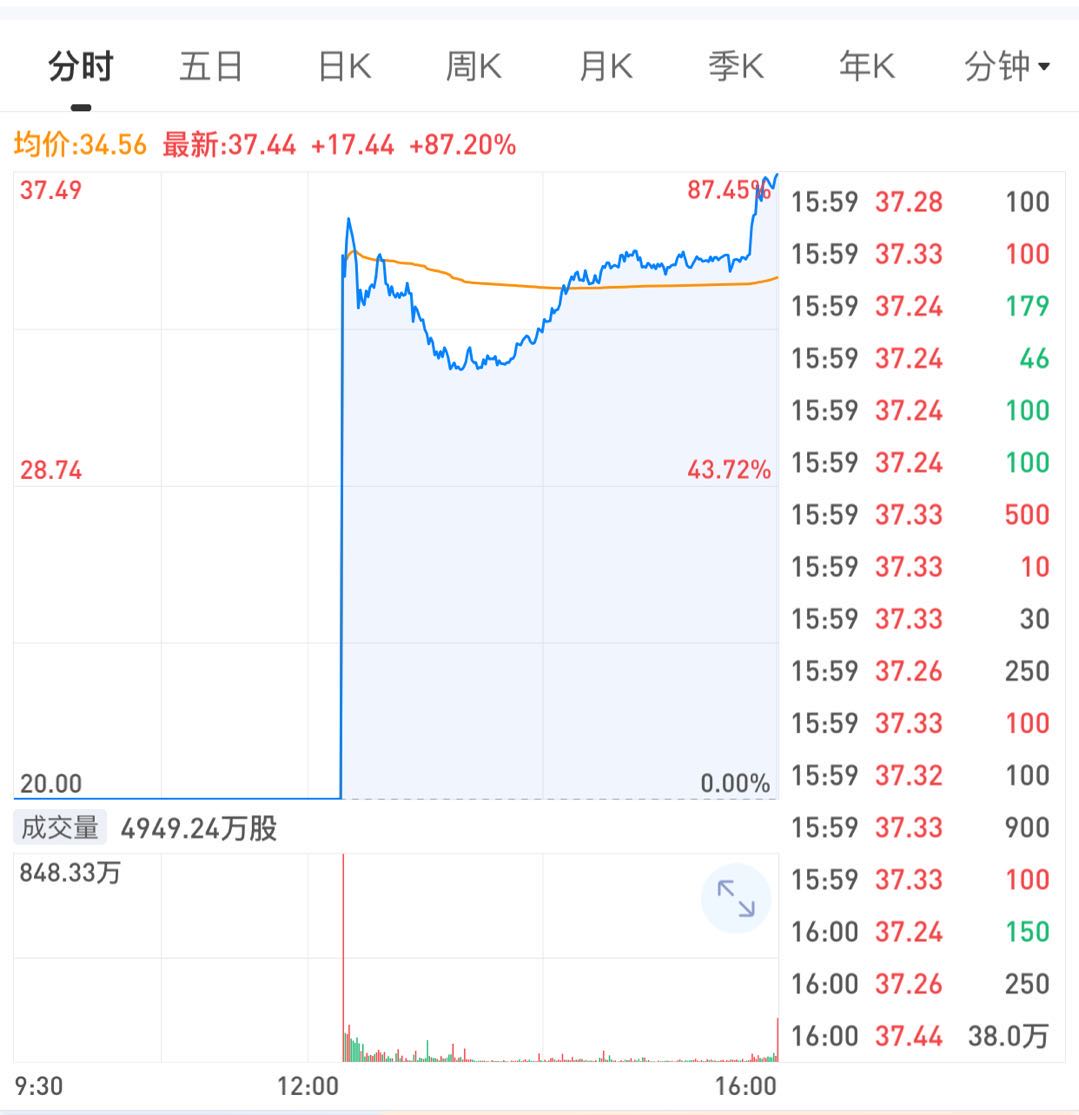
Task: Expand the 分钟 interval dropdown
Action: pos(1006,67)
